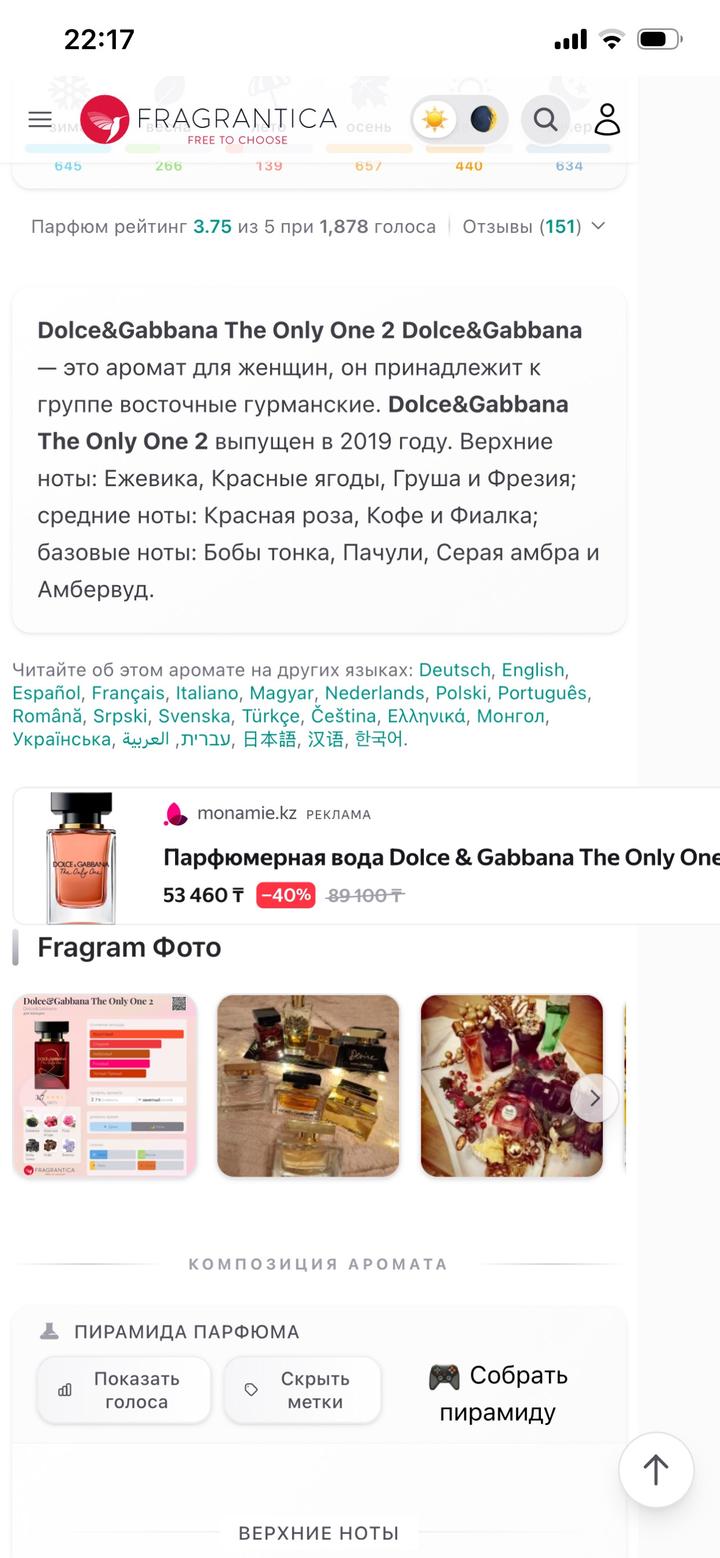Open the hamburger menu
The width and height of the screenshot is (720, 1558).
40,120
